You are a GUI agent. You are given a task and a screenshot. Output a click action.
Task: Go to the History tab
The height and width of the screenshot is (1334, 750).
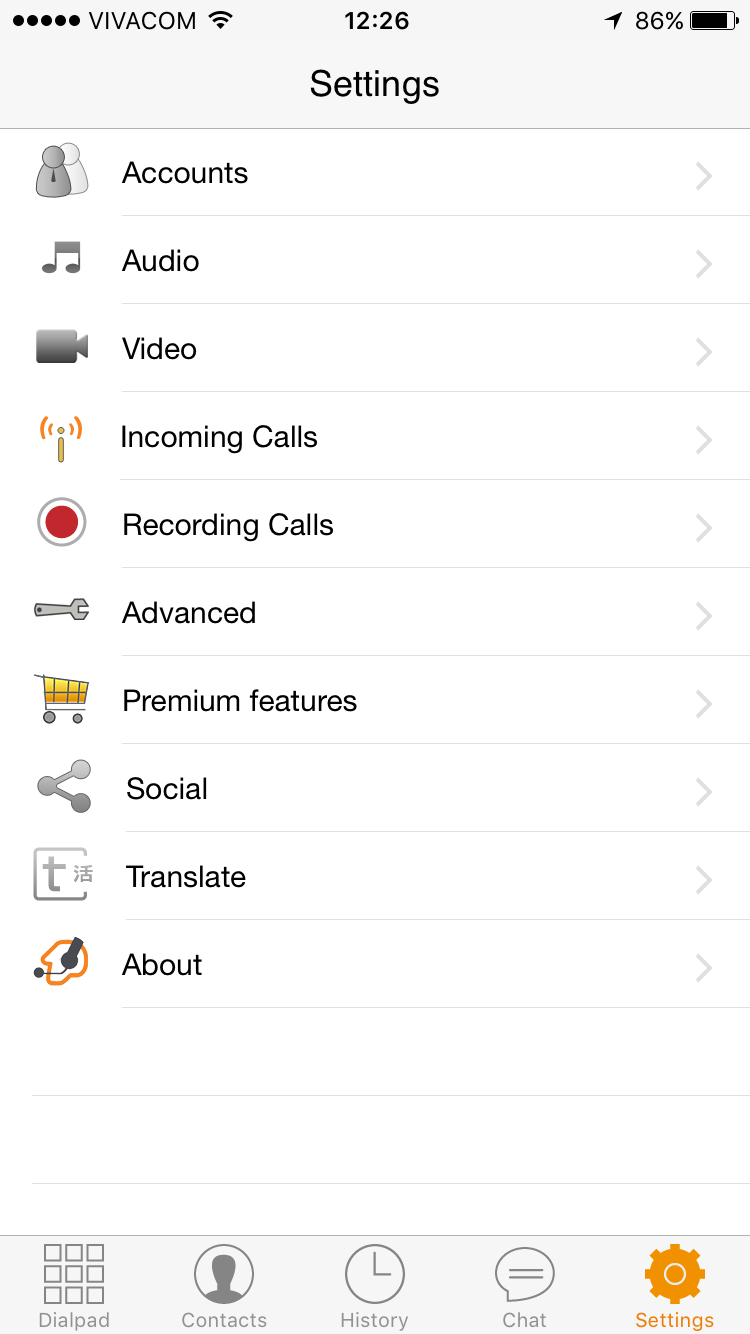point(374,1286)
